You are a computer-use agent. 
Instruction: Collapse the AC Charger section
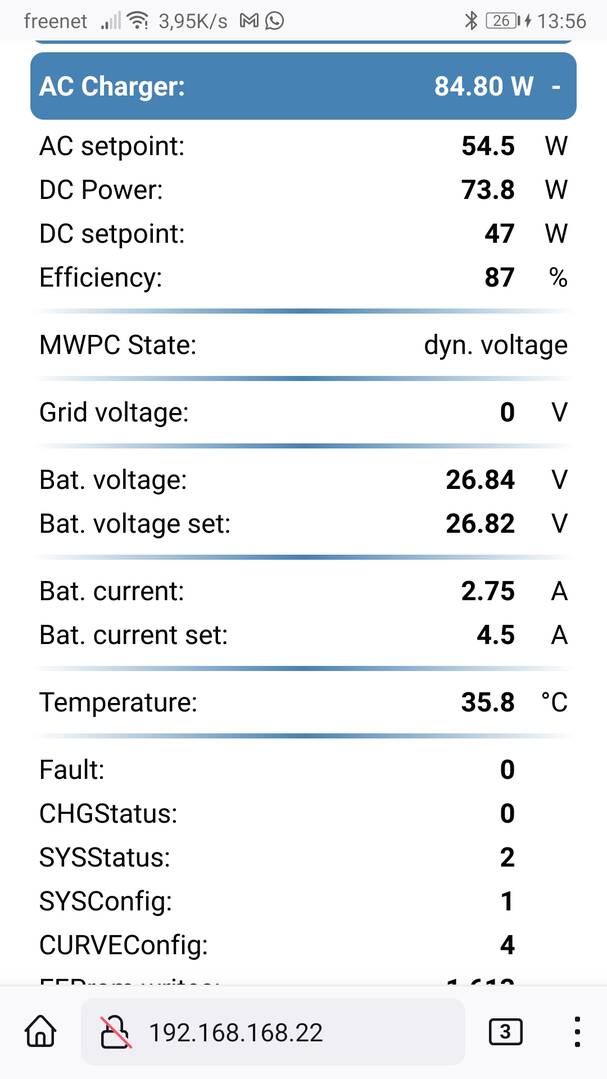556,86
